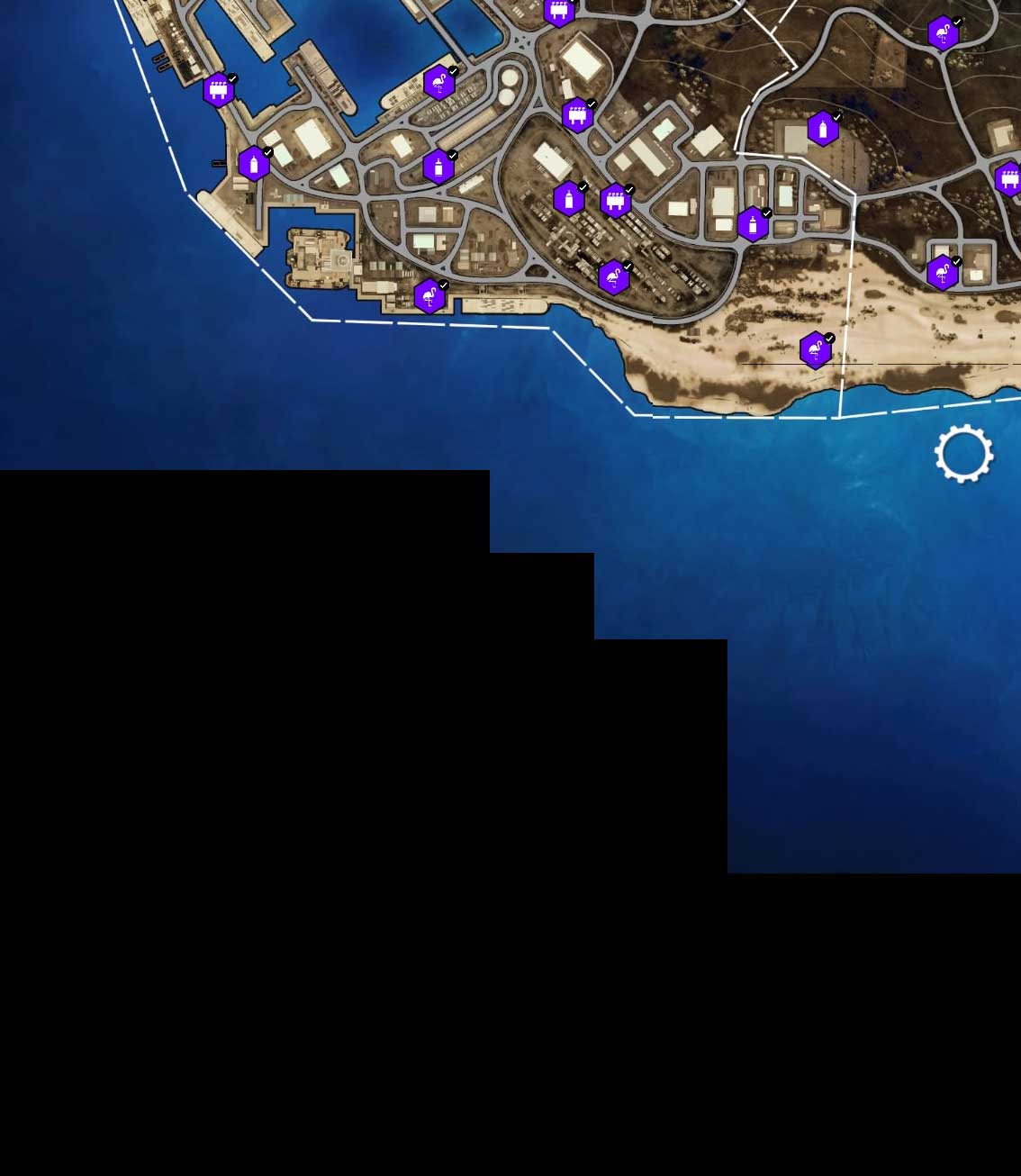
Task: Select the flamingo marker on the sandy beach
Action: click(815, 350)
